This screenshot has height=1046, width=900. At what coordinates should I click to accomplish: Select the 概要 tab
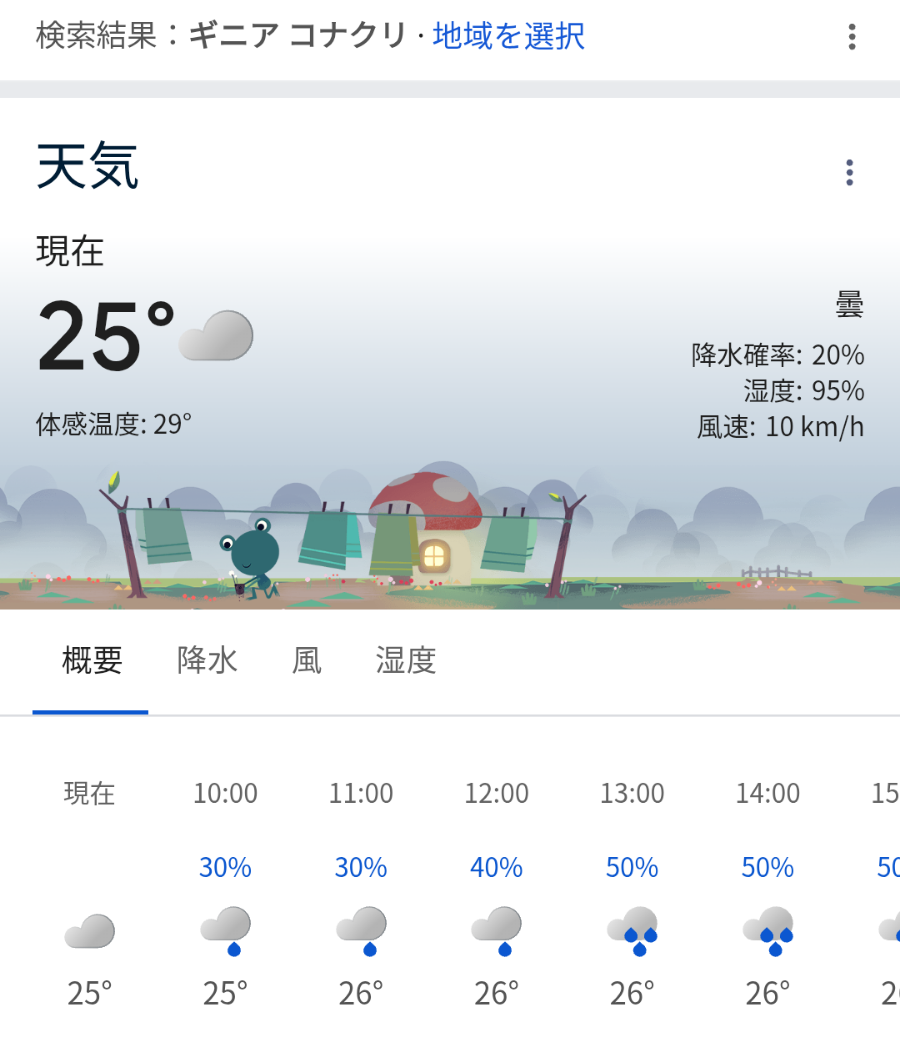91,661
